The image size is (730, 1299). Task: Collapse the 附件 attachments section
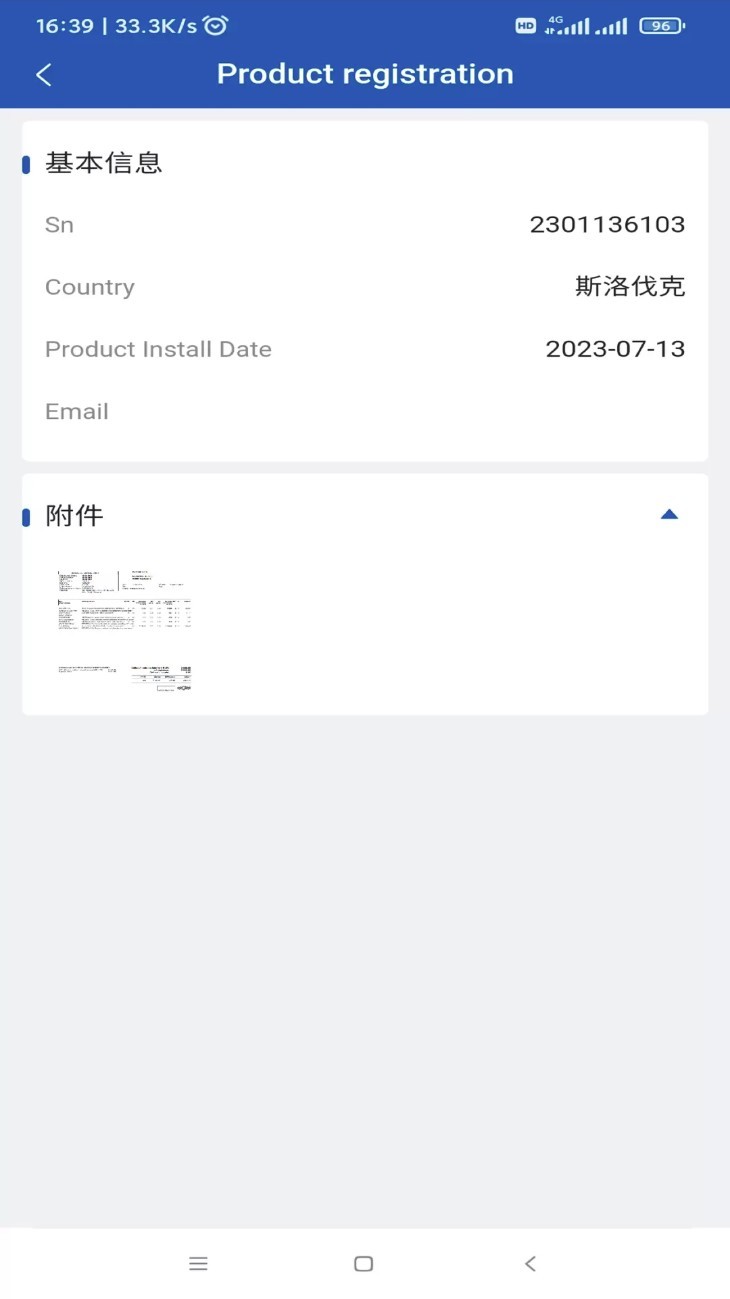tap(668, 513)
